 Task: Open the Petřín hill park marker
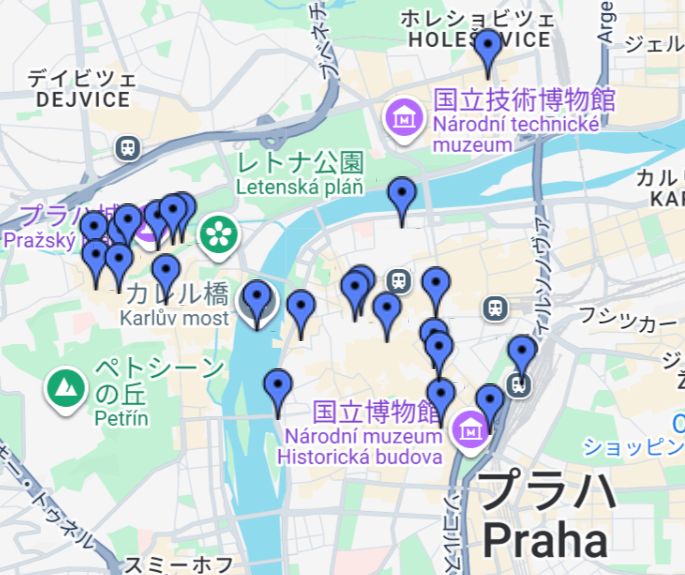(67, 389)
